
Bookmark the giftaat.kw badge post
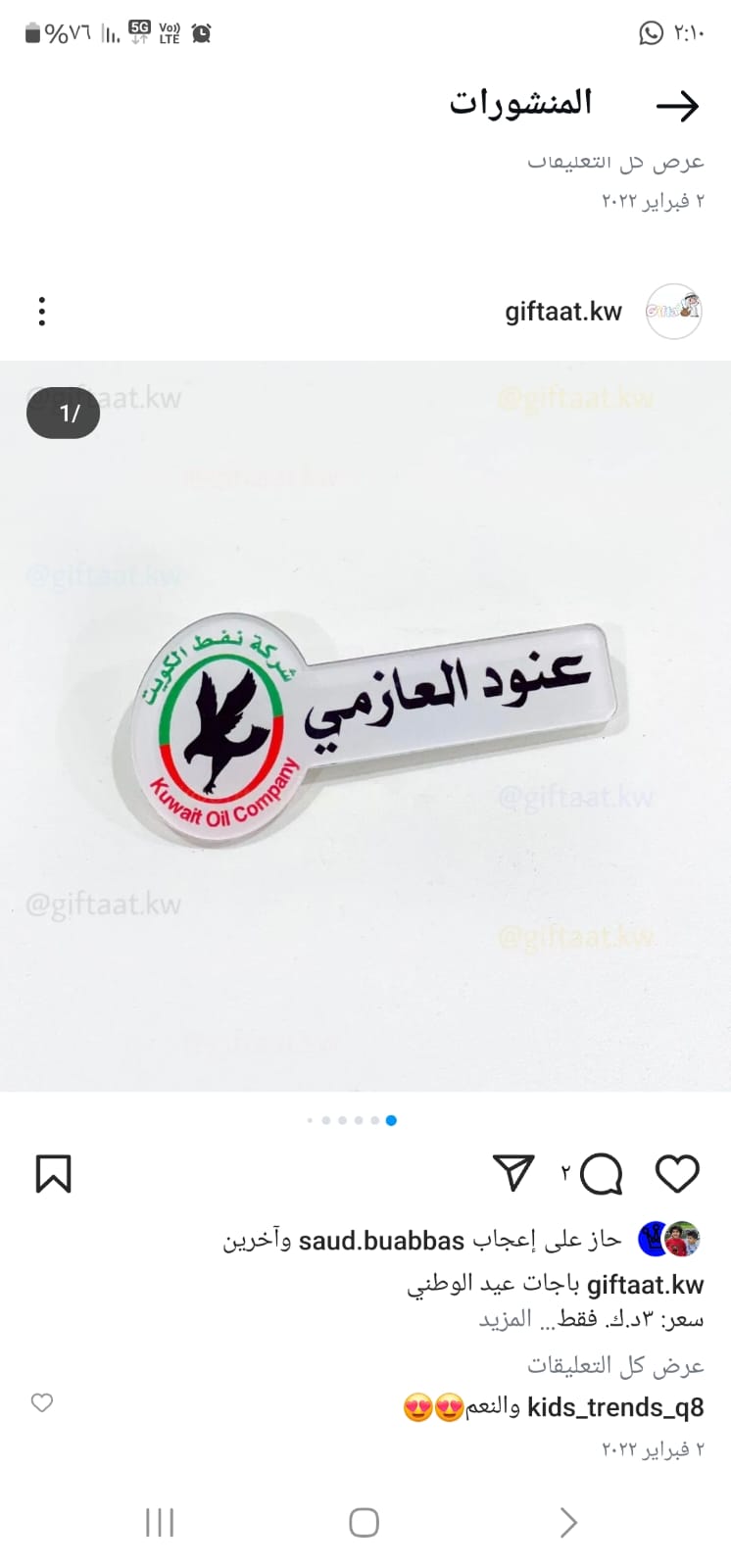[x=54, y=1174]
